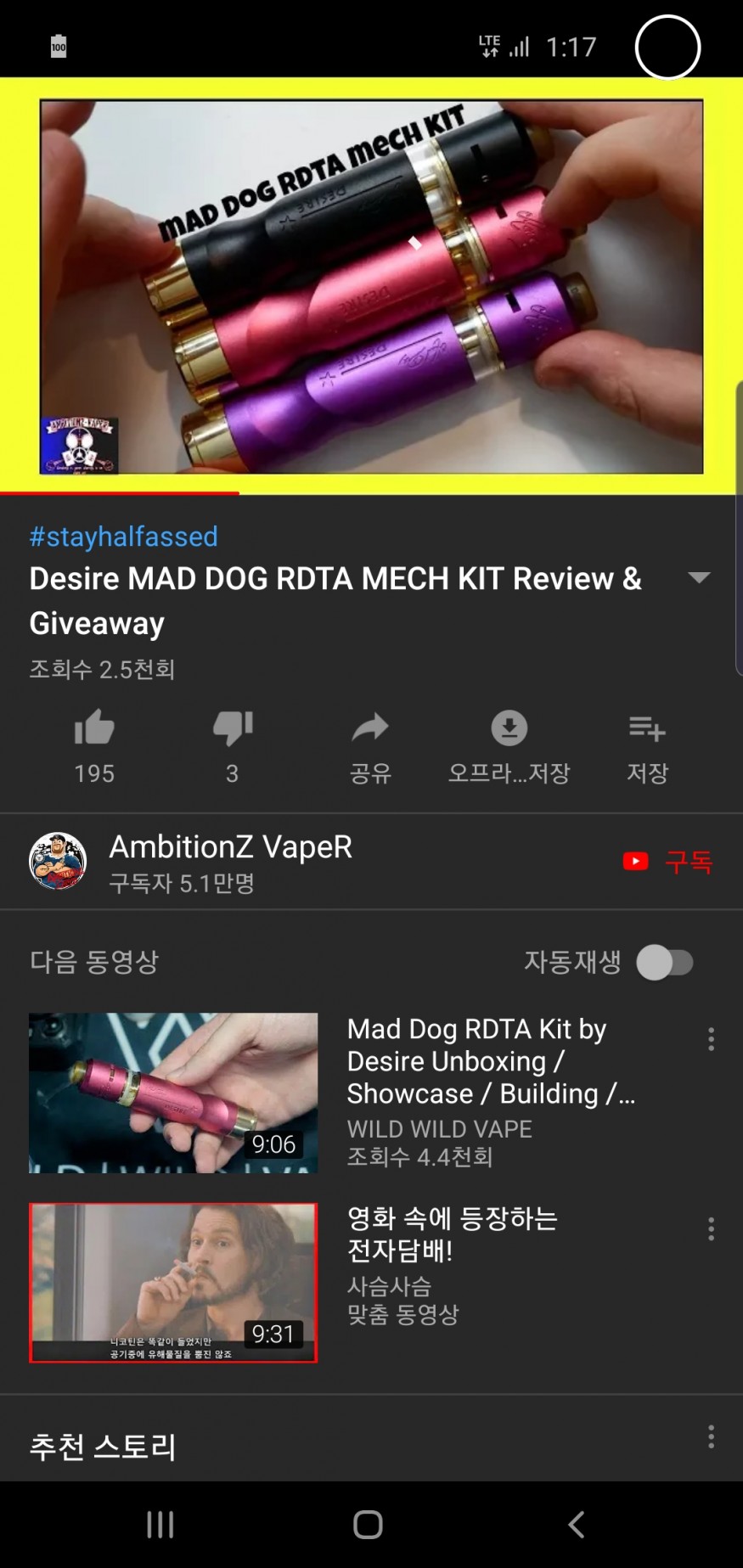The image size is (743, 1568).
Task: Save video to a playlist (저장)
Action: pyautogui.click(x=647, y=728)
